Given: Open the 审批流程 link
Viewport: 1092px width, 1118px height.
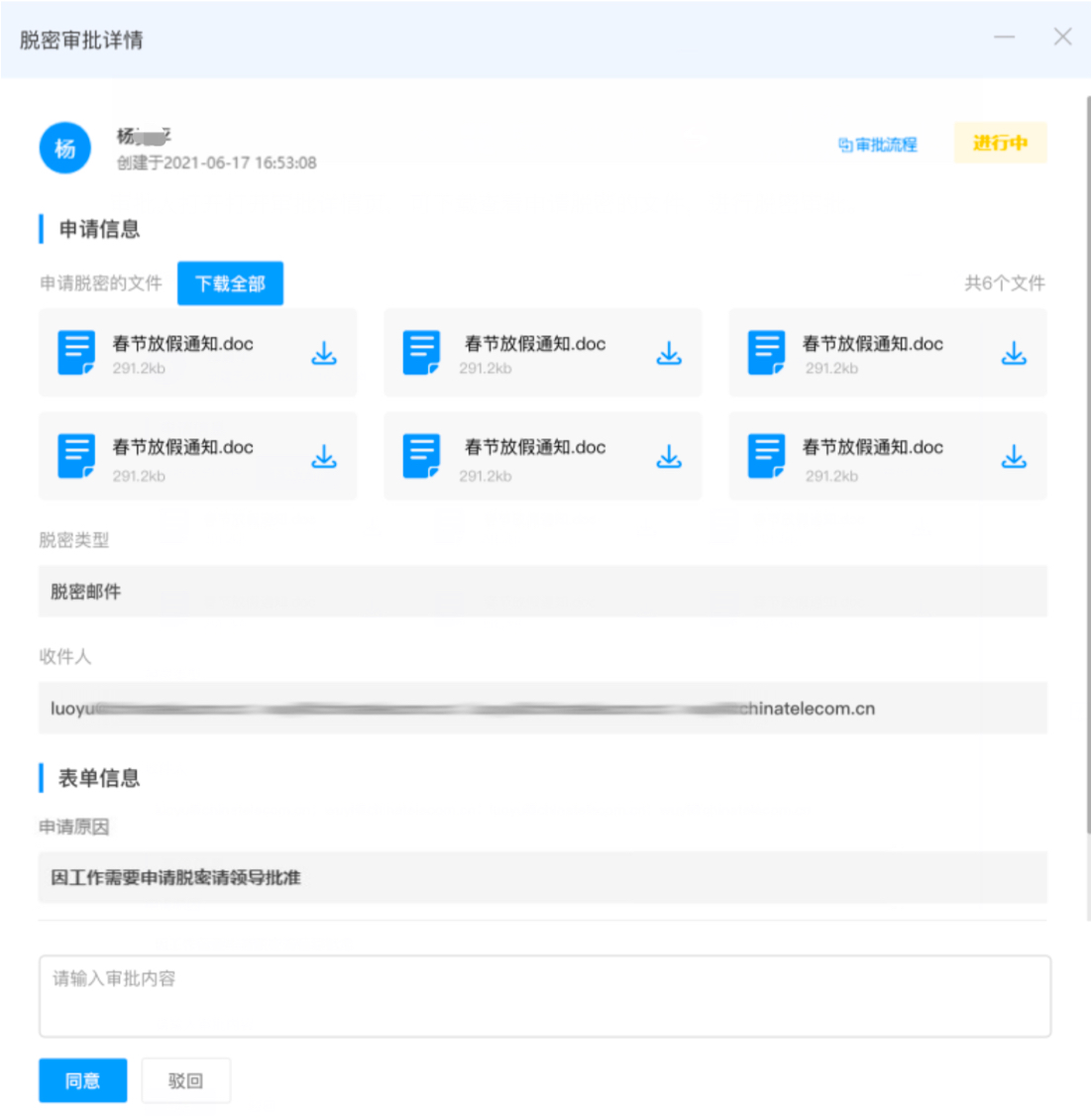Looking at the screenshot, I should click(x=878, y=145).
